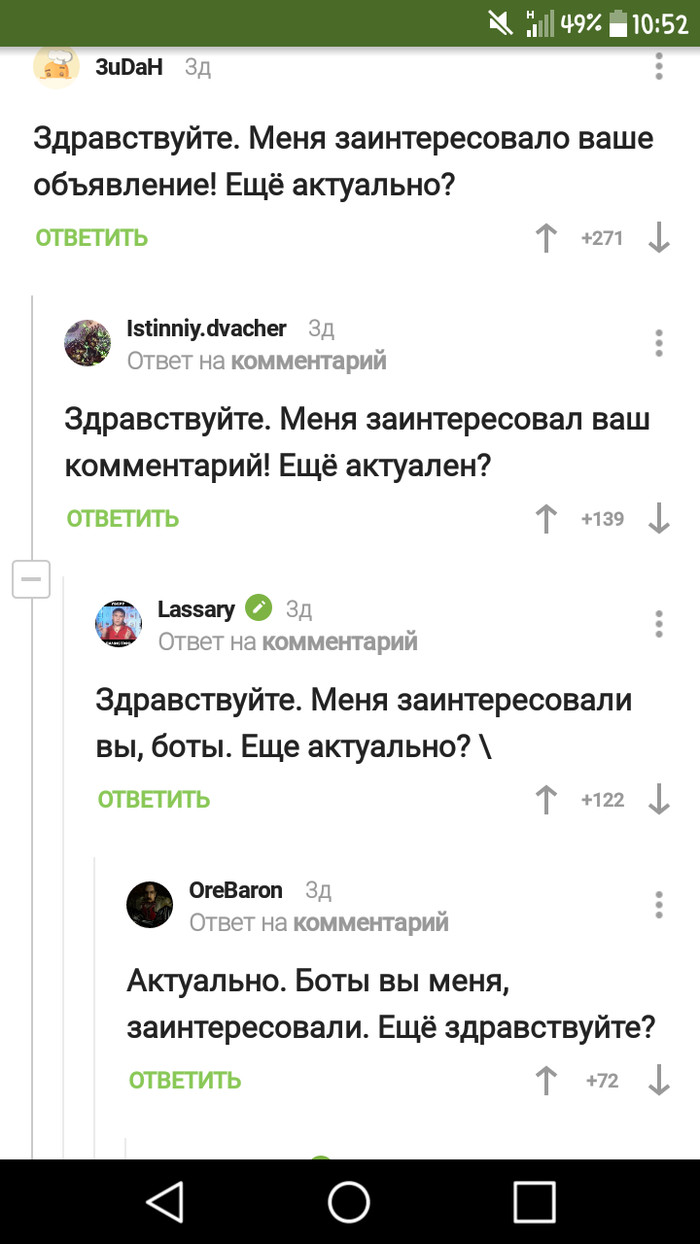The width and height of the screenshot is (700, 1244).
Task: Reply to Lassary's comment
Action: pyautogui.click(x=154, y=800)
